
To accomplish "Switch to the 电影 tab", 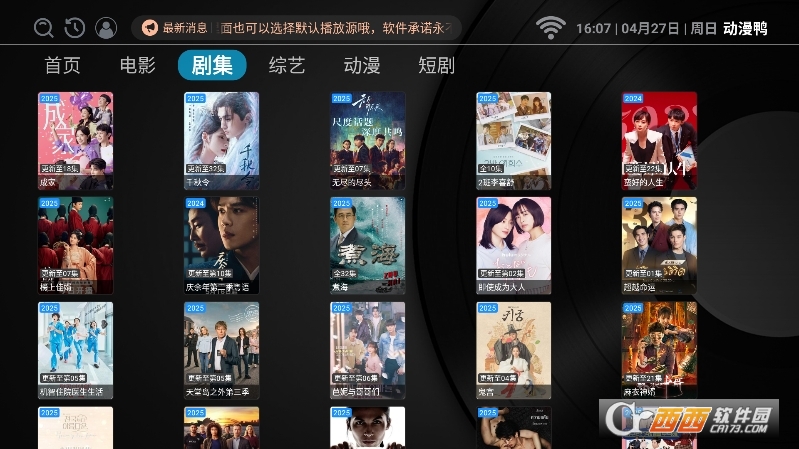I will click(x=138, y=66).
